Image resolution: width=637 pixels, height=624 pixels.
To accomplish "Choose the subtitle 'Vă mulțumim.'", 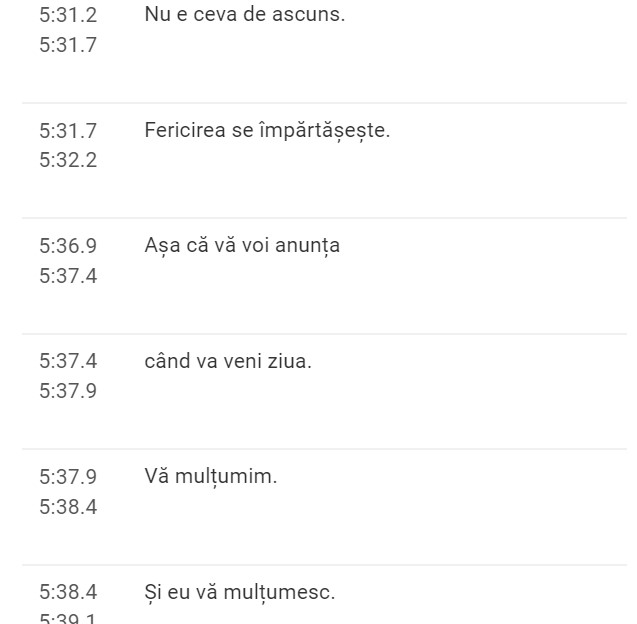I will pos(210,476).
